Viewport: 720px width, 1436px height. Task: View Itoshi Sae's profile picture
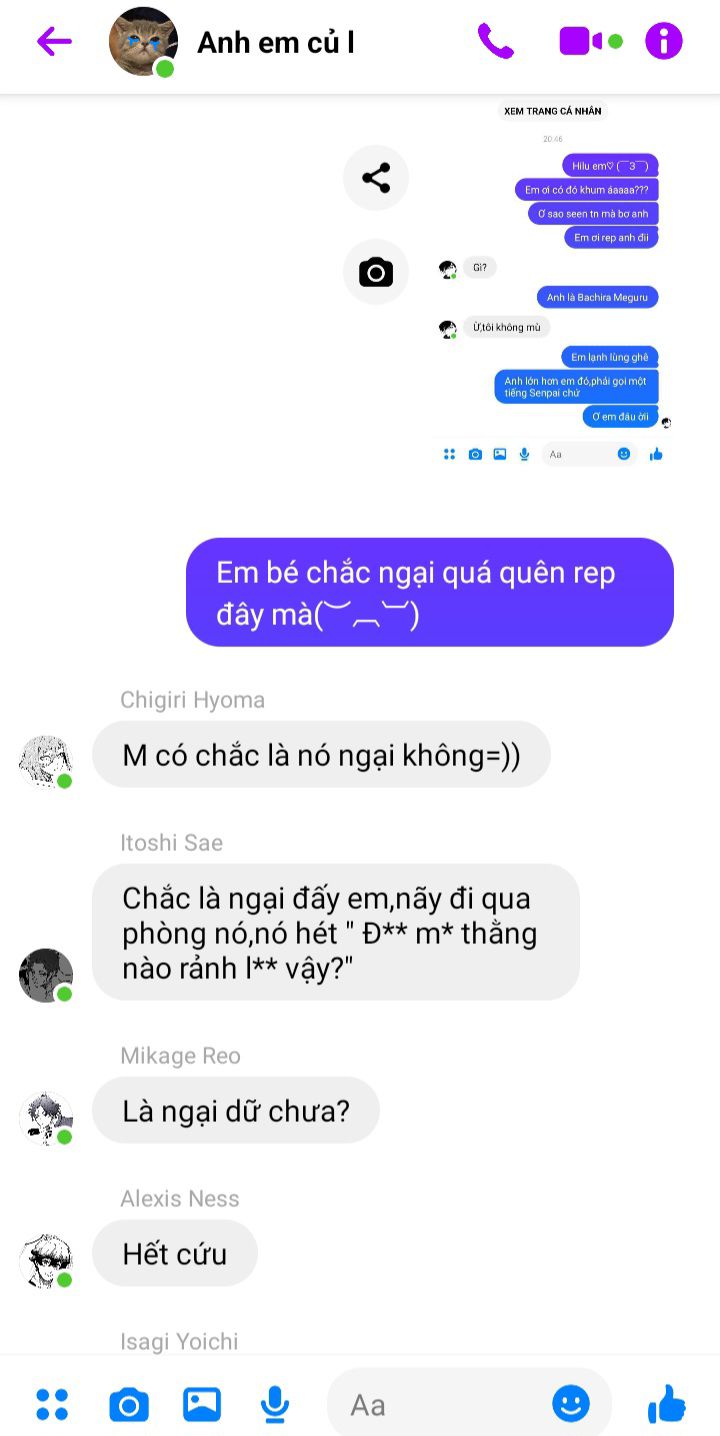tap(46, 975)
